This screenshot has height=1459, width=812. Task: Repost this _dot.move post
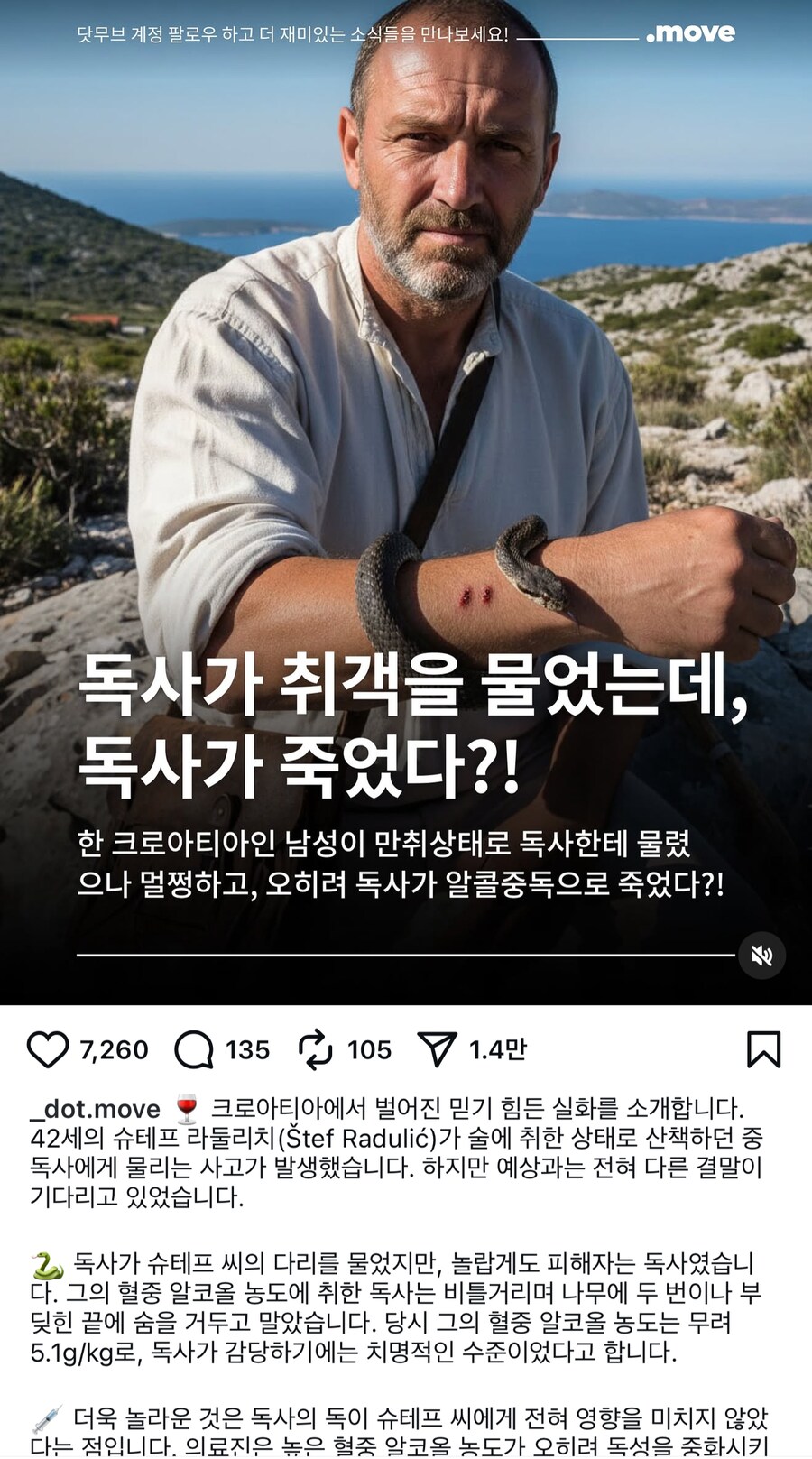(316, 1049)
